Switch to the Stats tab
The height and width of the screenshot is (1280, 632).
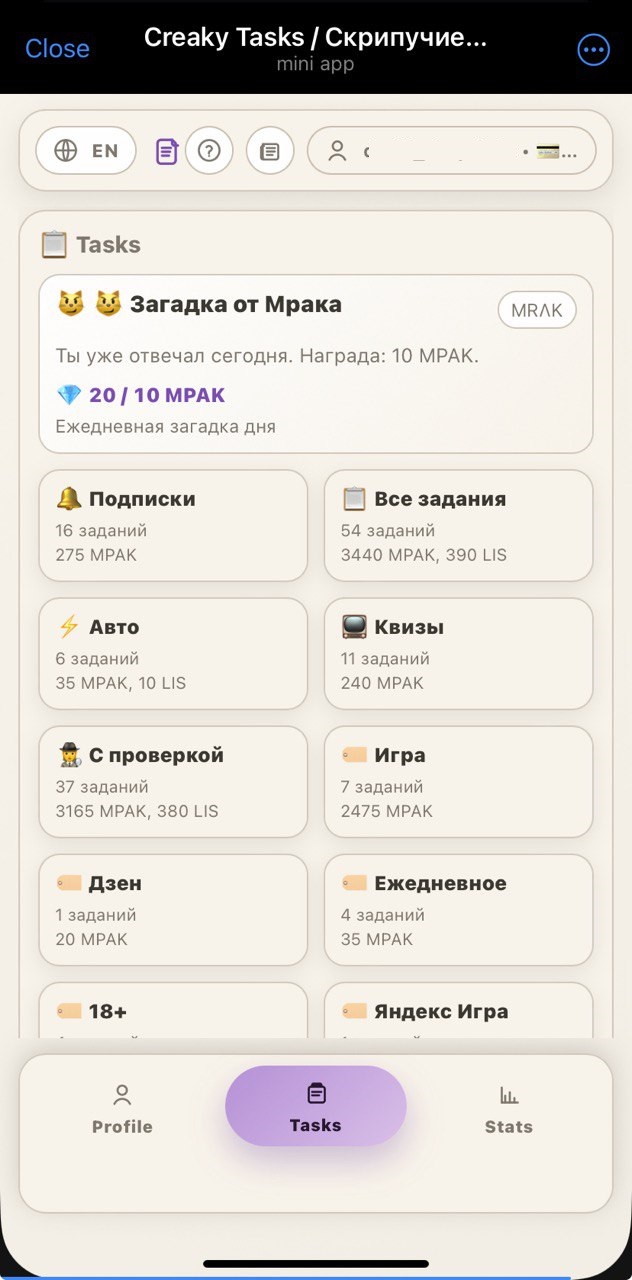[x=509, y=1108]
